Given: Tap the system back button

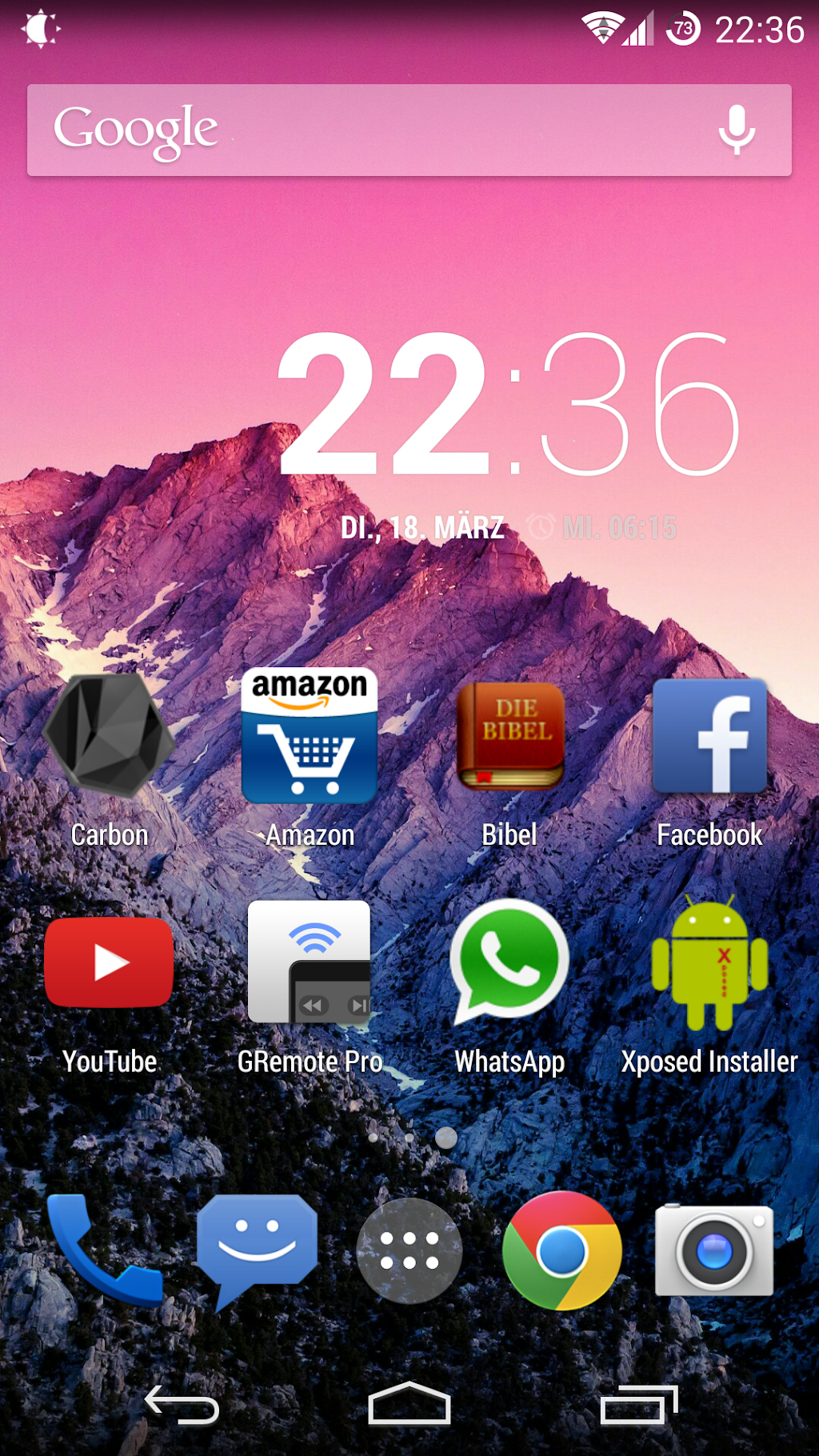Looking at the screenshot, I should 182,1404.
